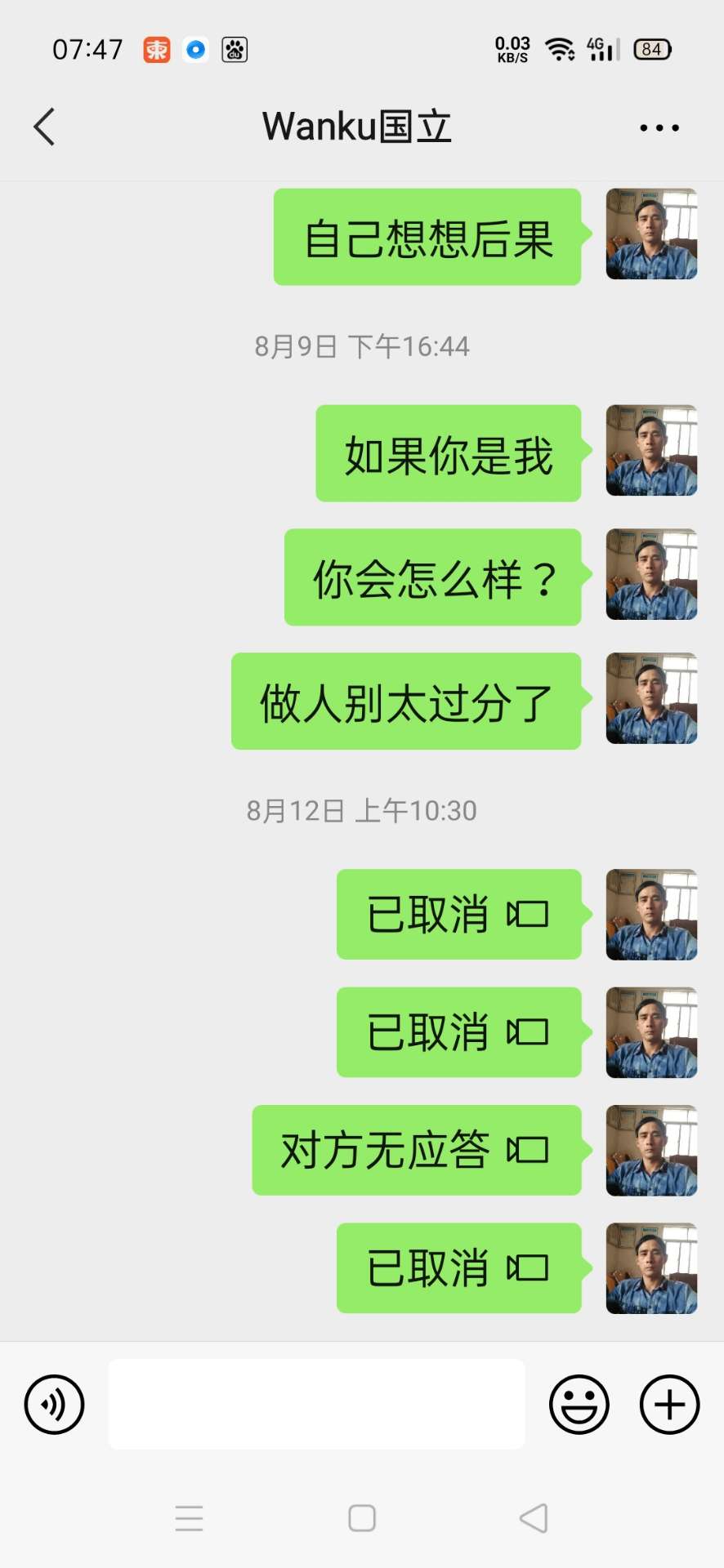Open the emoji sticker panel
This screenshot has width=724, height=1568.
point(579,1405)
